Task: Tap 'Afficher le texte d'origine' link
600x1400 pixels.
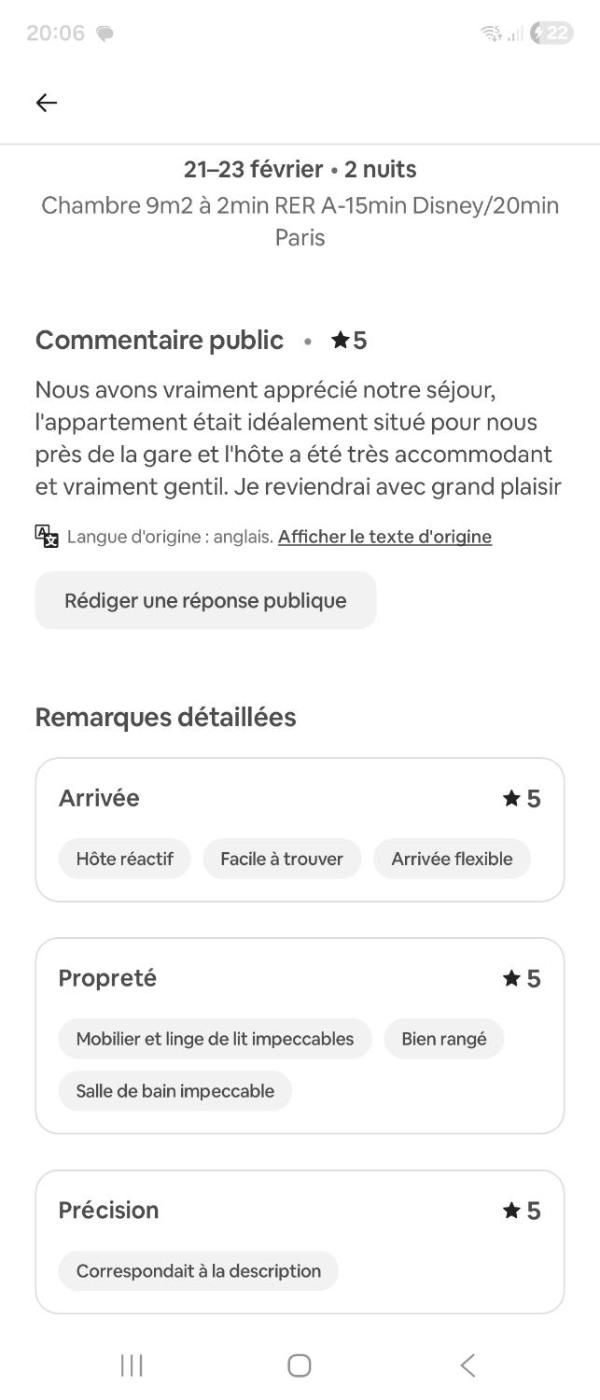Action: coord(384,537)
